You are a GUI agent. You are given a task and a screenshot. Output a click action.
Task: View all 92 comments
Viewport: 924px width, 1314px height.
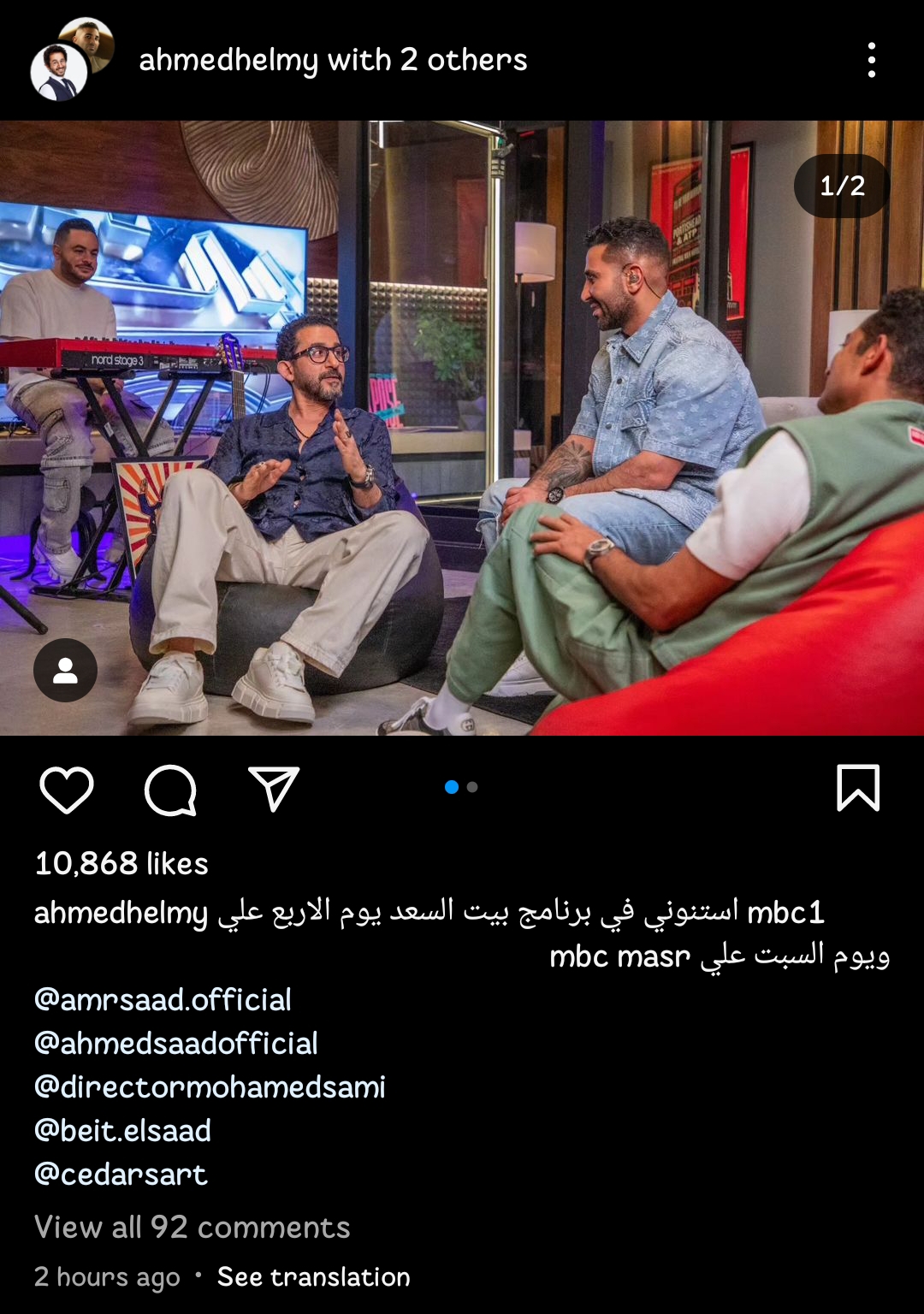192,1228
